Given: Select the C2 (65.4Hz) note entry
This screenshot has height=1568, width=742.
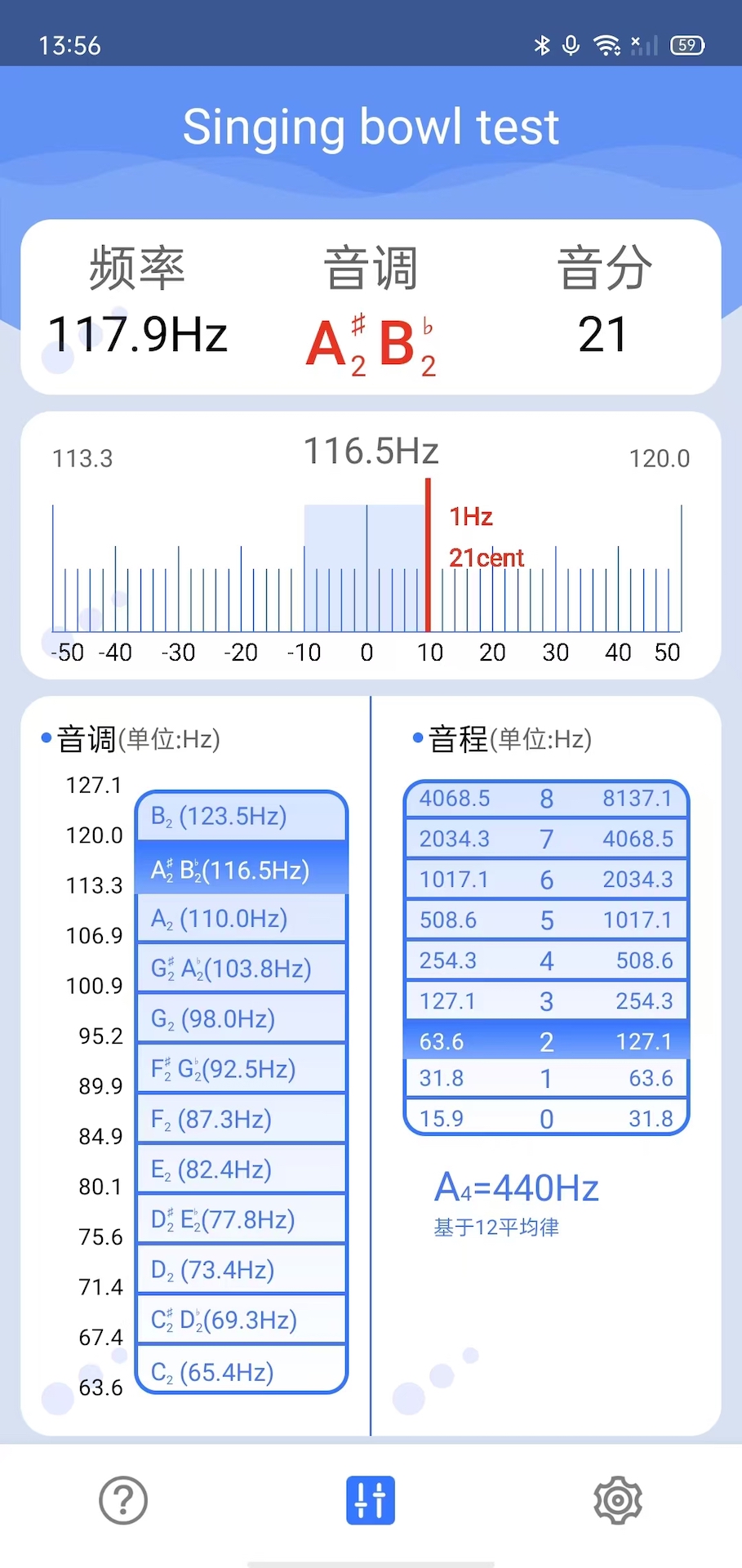Looking at the screenshot, I should click(241, 1372).
